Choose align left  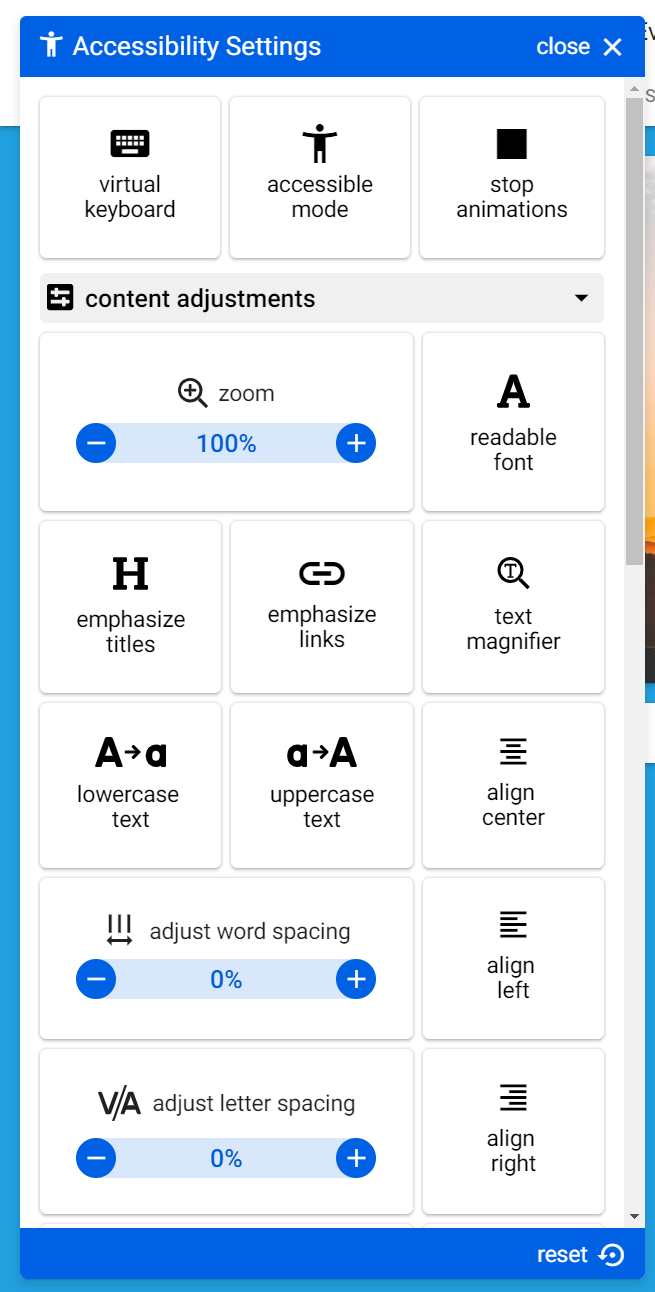513,958
